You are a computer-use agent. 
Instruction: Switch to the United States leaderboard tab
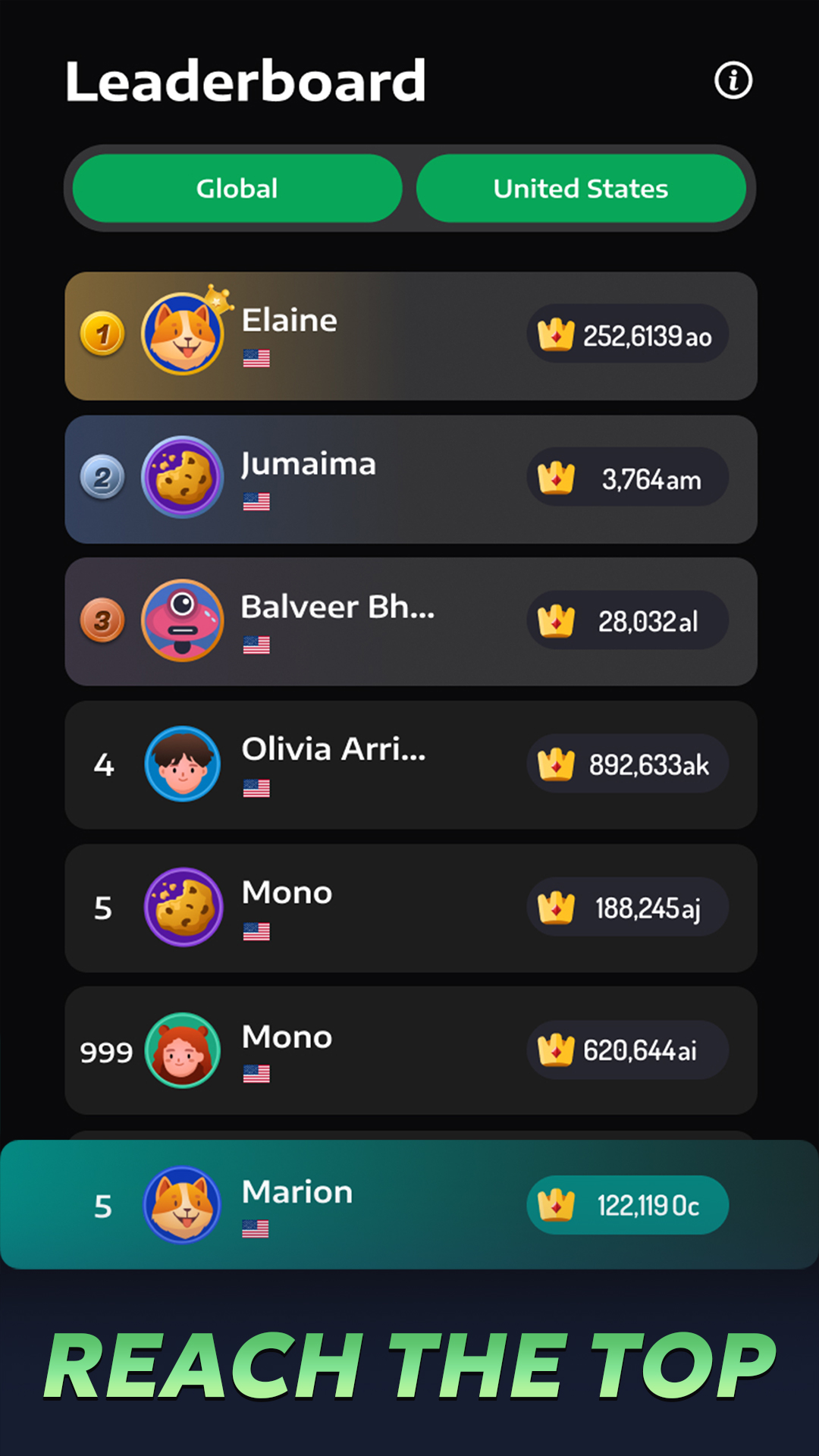click(581, 189)
